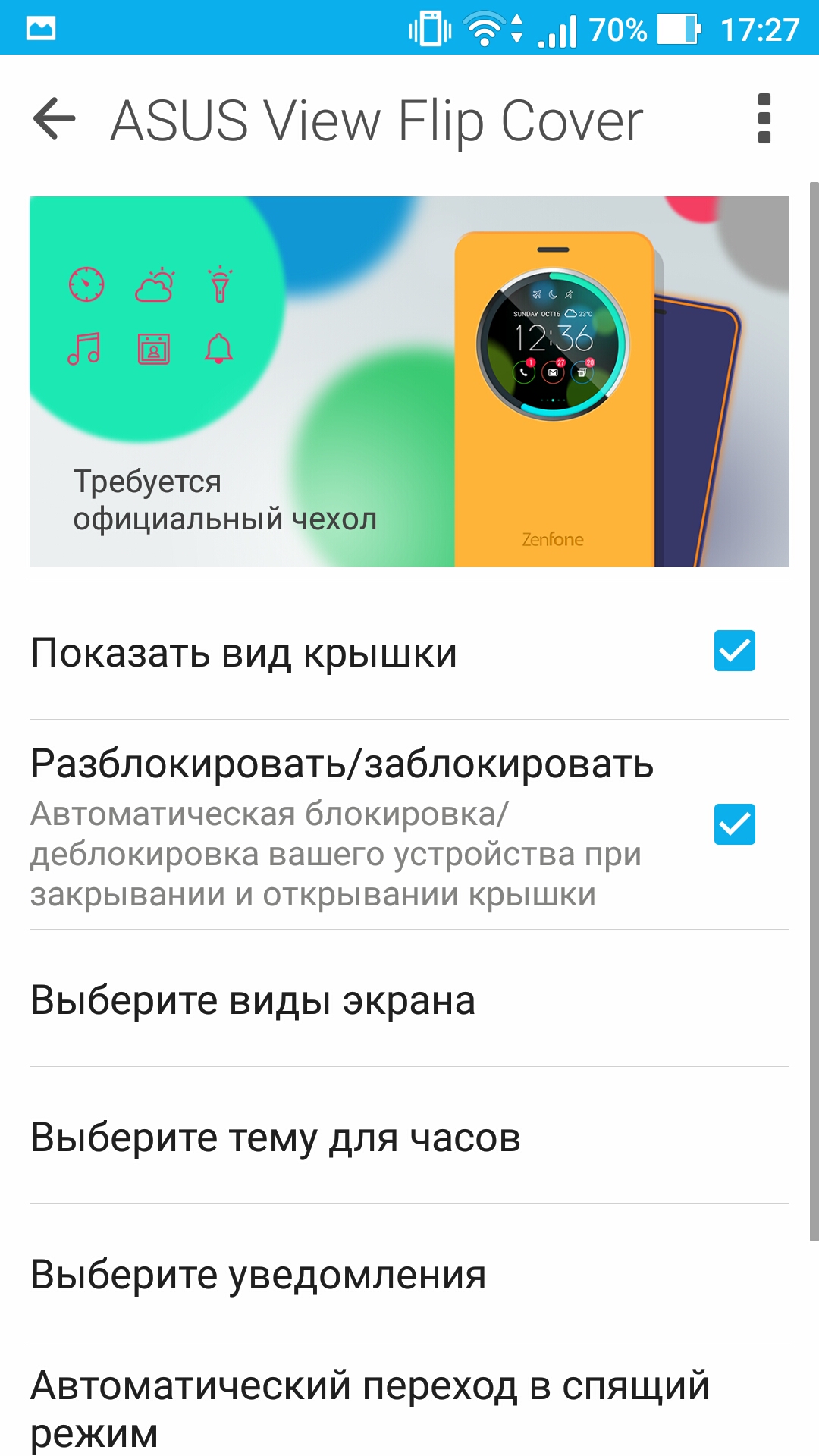Open "Выберите виды экрана"
Screen dimensions: 819x1456
pos(409,999)
